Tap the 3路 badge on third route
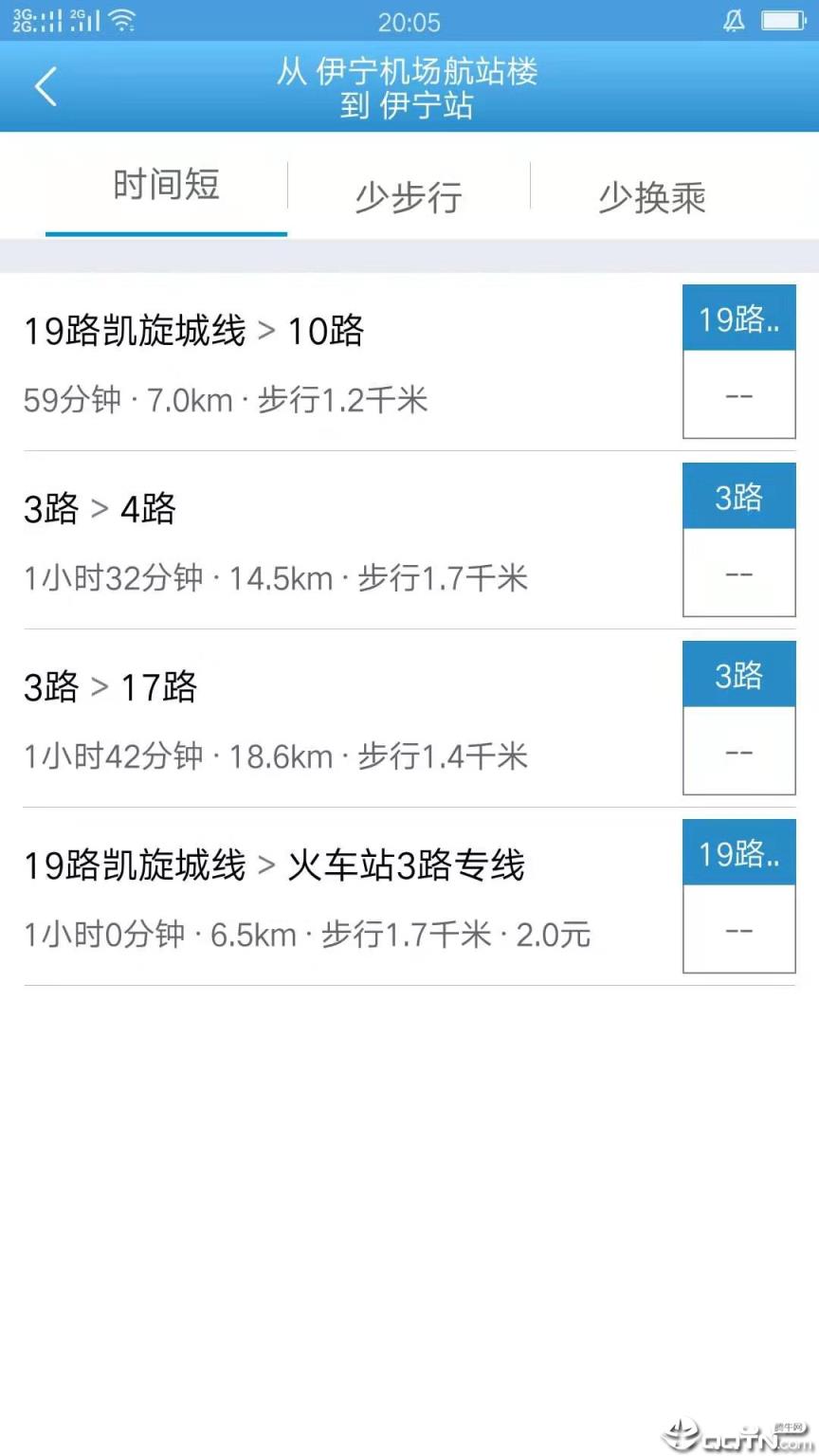 coord(739,673)
